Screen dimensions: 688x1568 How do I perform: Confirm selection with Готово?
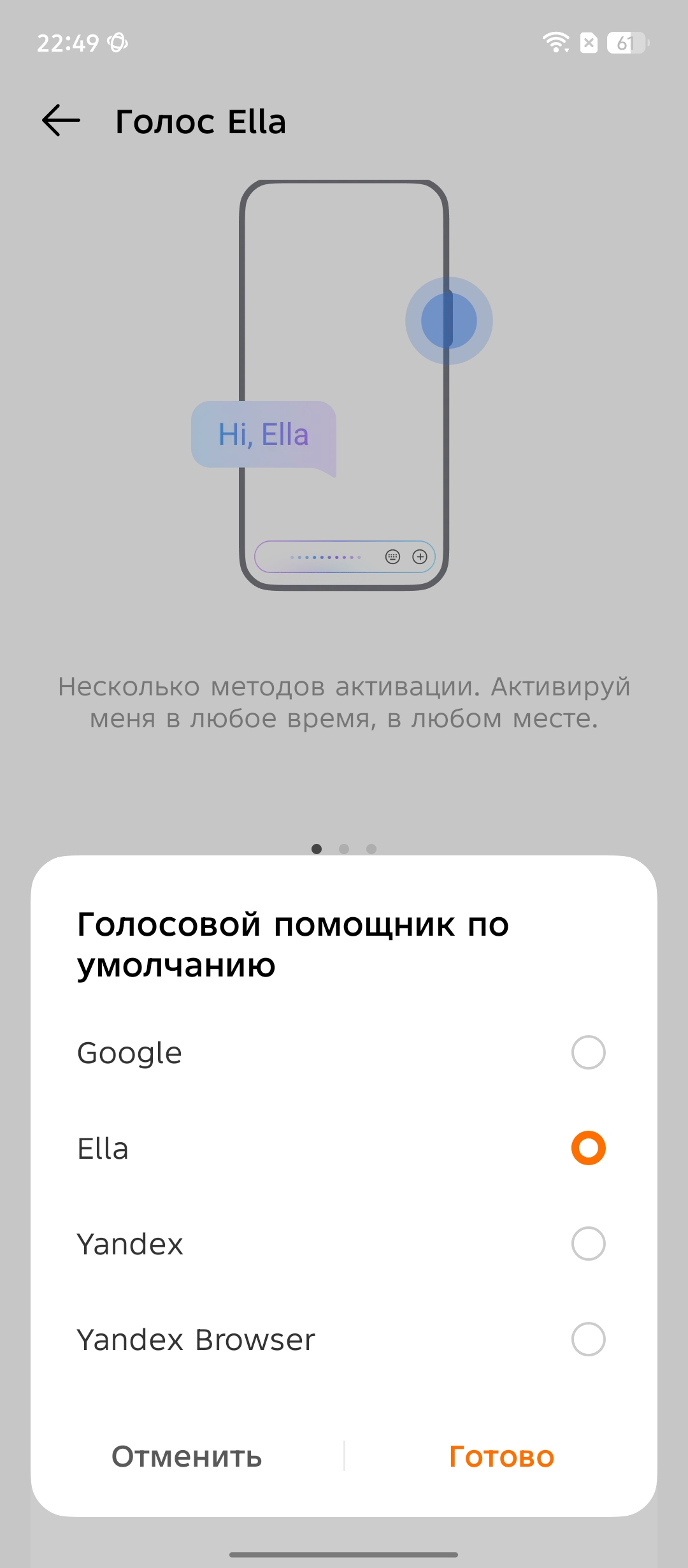click(x=501, y=1456)
